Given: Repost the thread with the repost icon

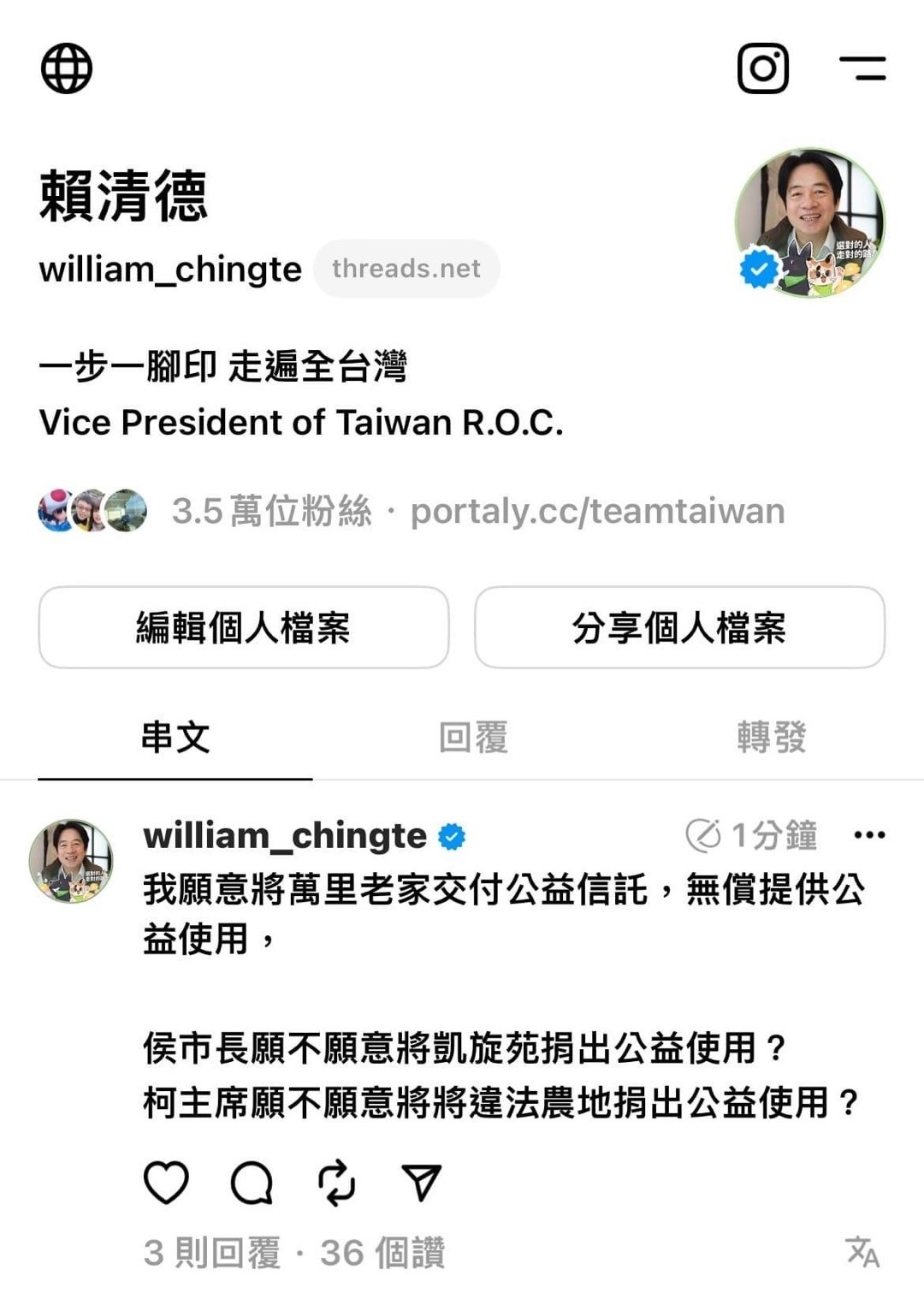Looking at the screenshot, I should tap(336, 1183).
